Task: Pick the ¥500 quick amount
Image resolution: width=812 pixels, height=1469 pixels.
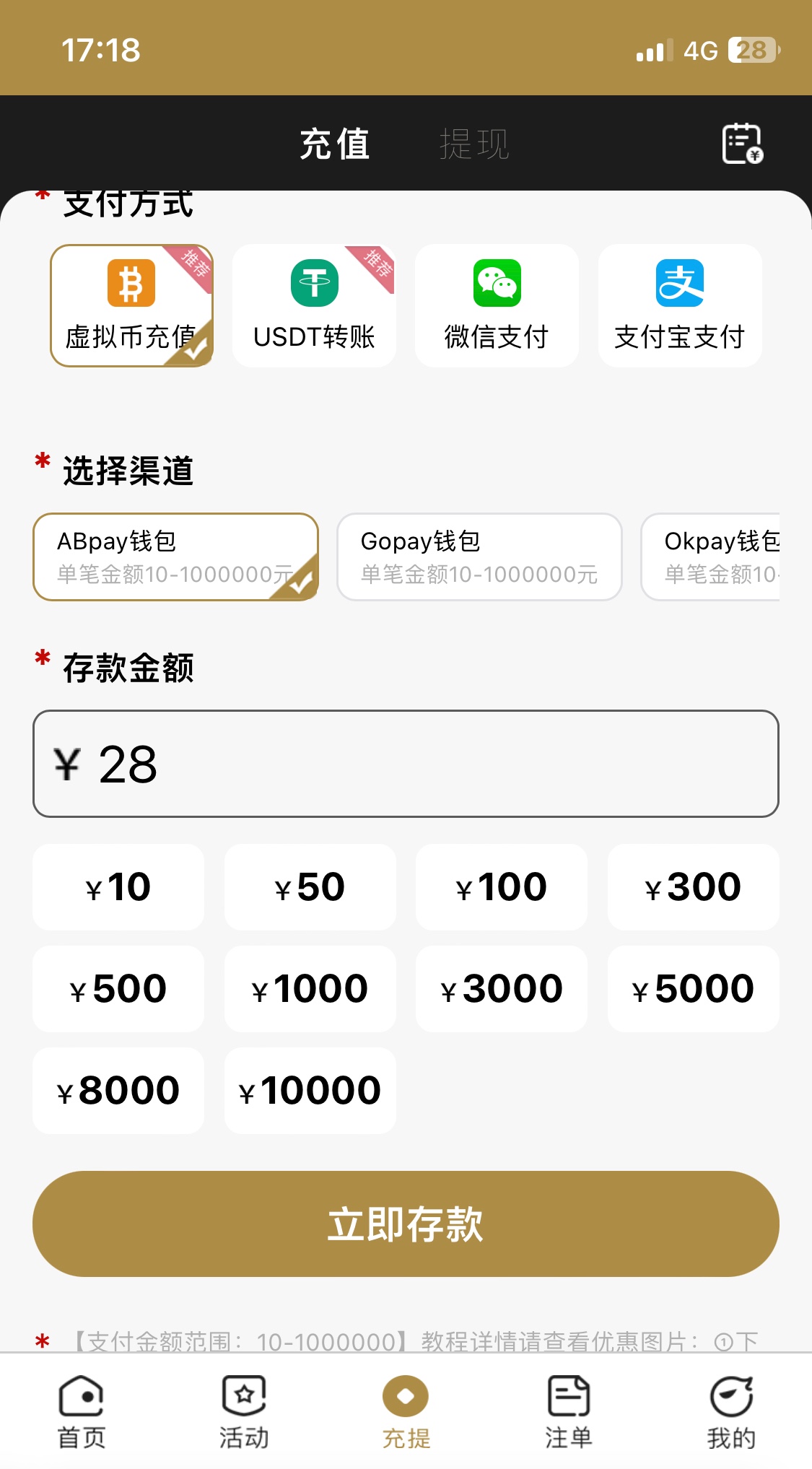Action: coord(118,989)
